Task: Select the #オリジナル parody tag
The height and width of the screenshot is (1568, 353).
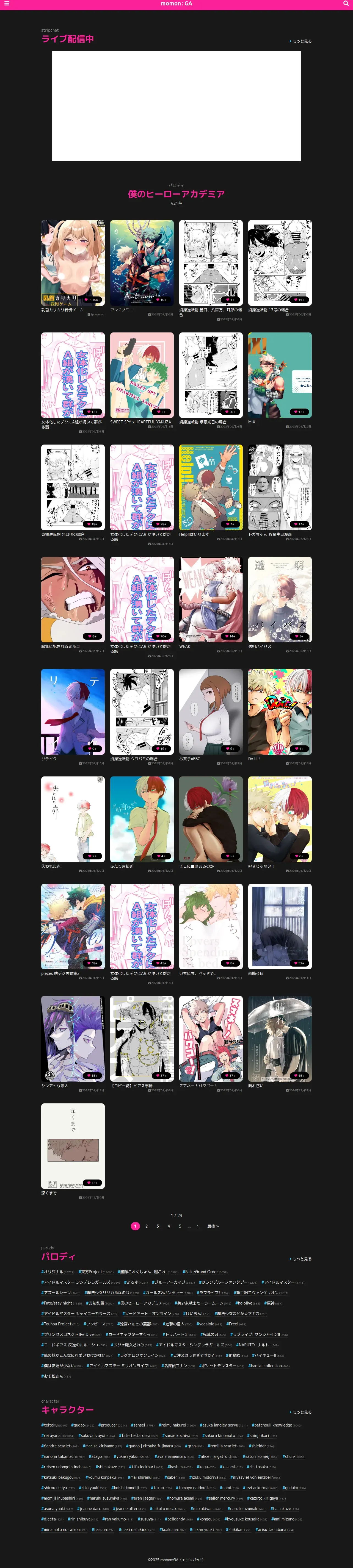Action: click(x=57, y=1272)
